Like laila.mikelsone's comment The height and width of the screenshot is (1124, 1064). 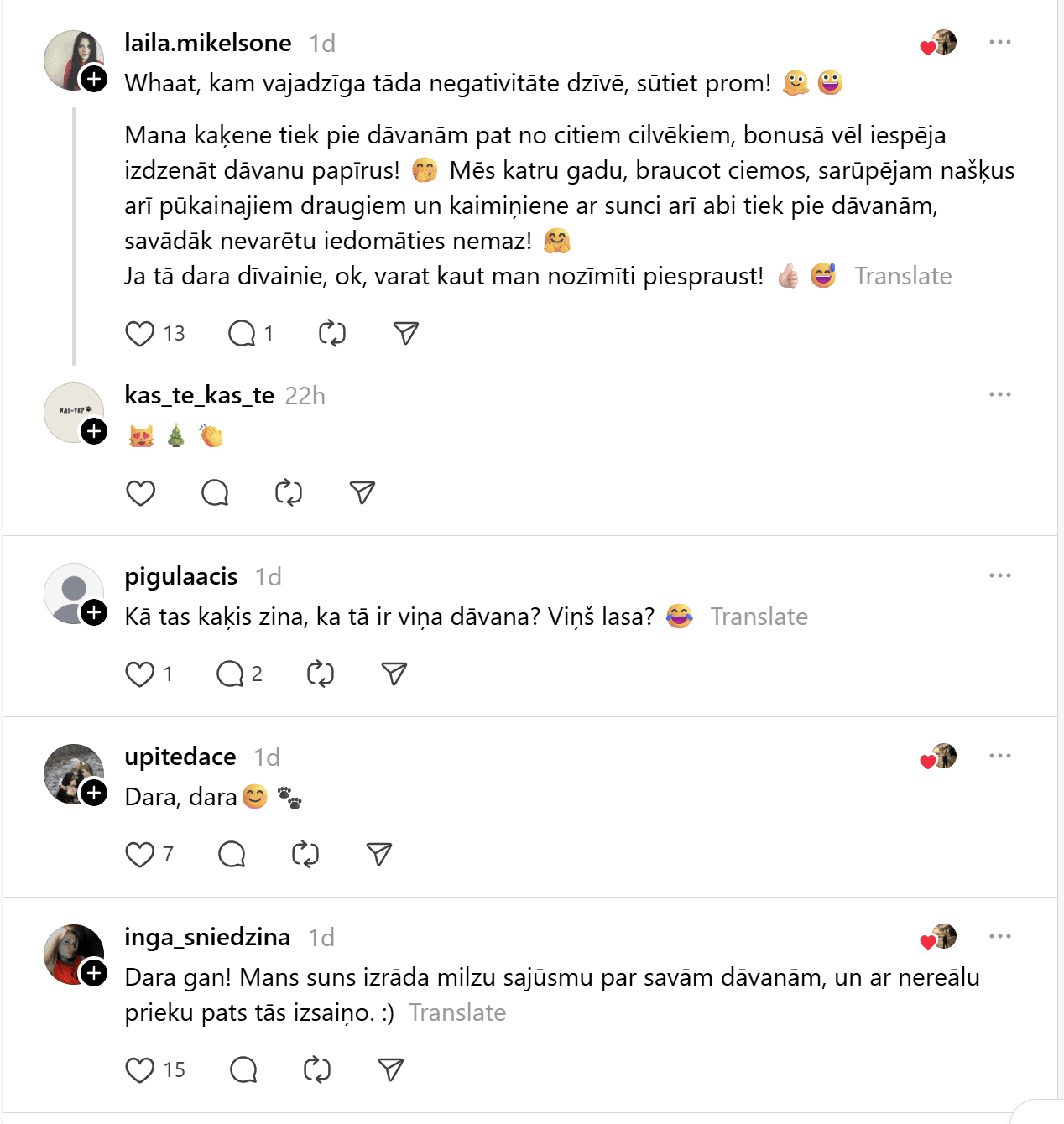tap(140, 334)
